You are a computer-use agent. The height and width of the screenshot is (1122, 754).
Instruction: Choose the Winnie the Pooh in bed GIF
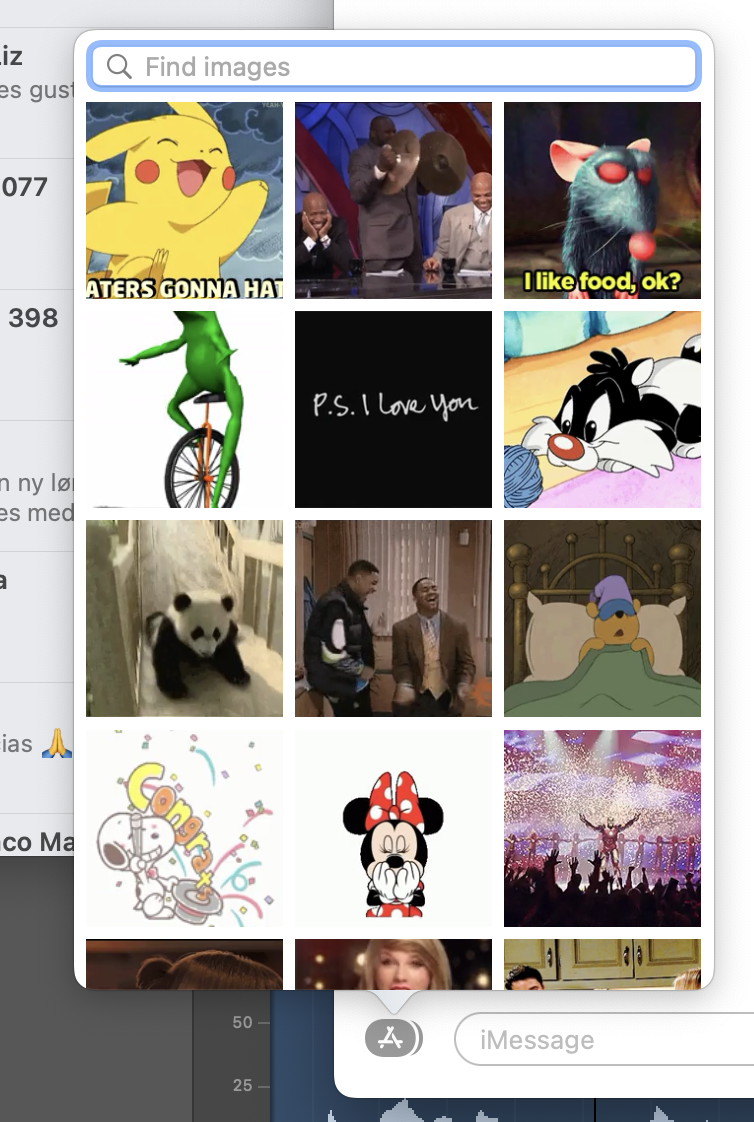[x=602, y=618]
